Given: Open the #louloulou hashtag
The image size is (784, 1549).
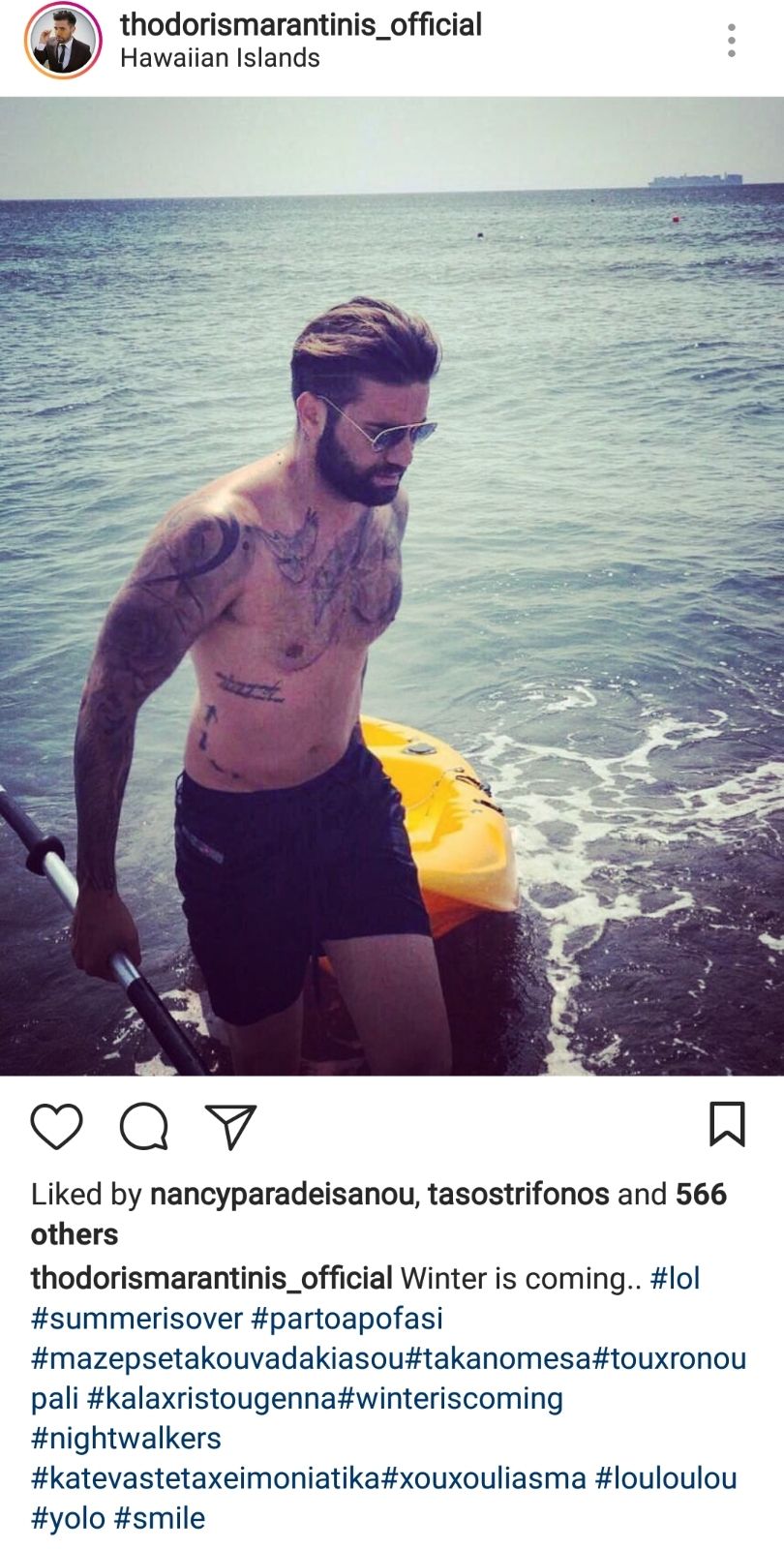Looking at the screenshot, I should pyautogui.click(x=666, y=1478).
